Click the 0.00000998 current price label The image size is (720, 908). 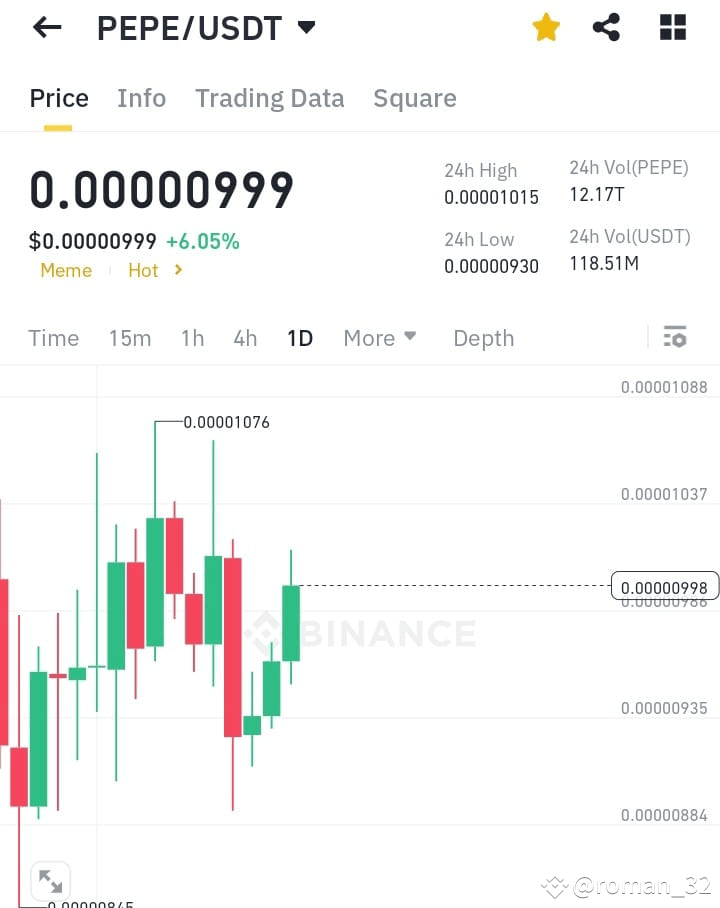664,587
